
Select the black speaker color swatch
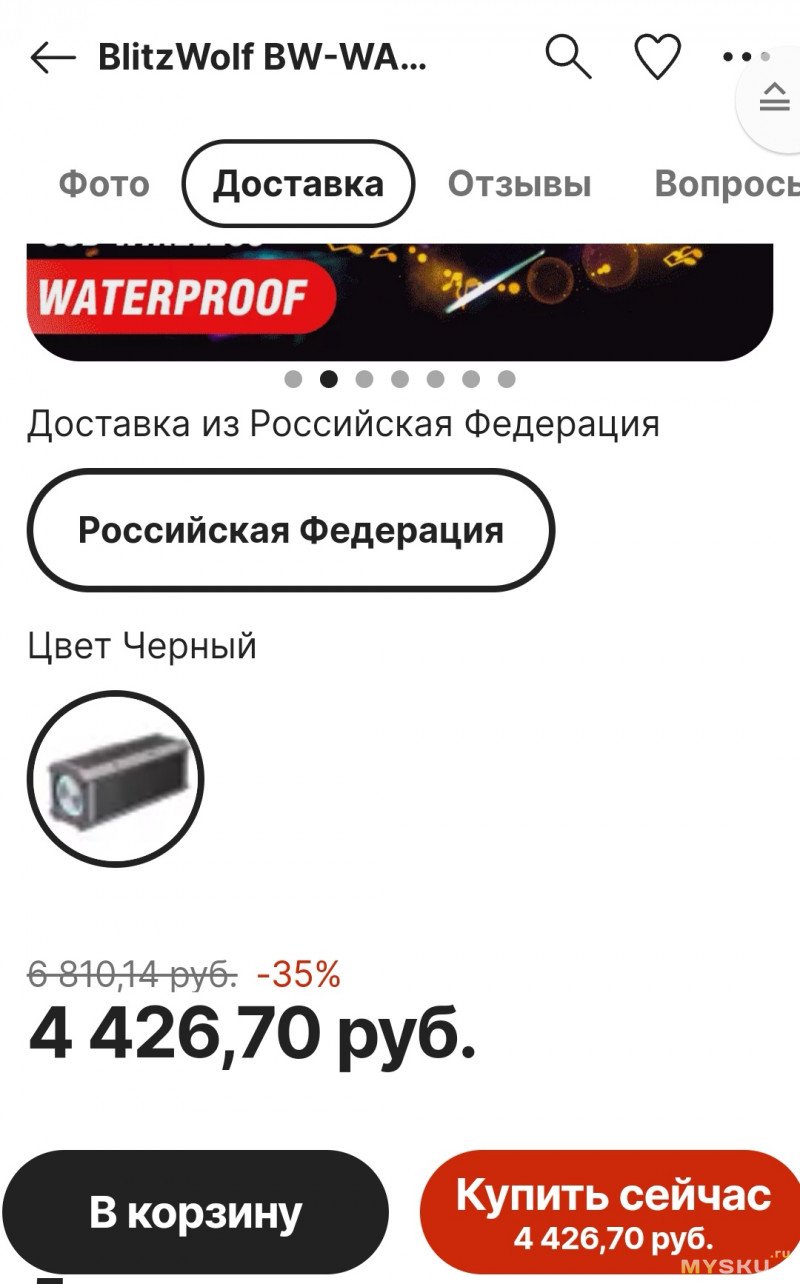click(115, 778)
